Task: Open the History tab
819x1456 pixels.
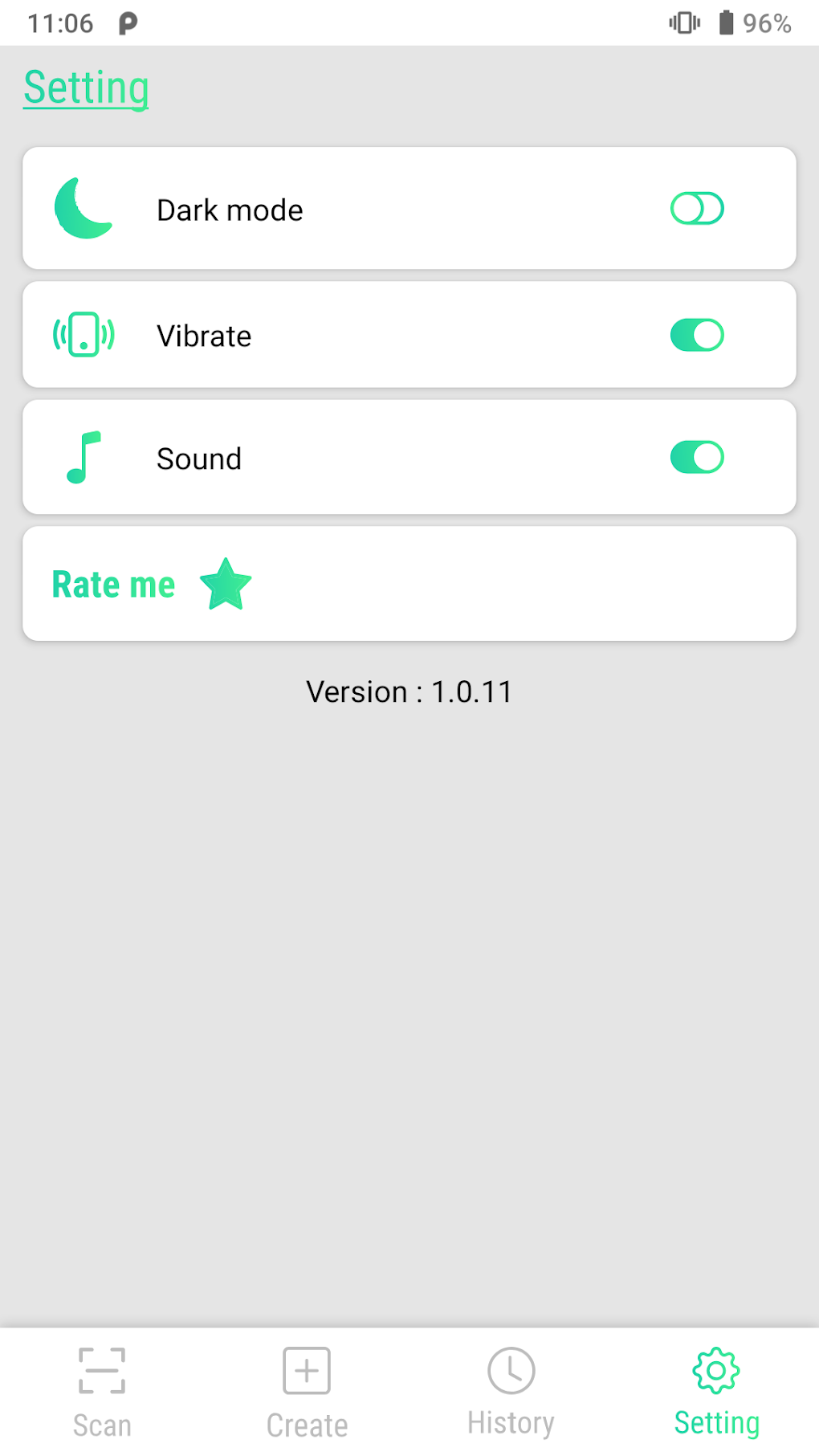Action: coord(511,1392)
